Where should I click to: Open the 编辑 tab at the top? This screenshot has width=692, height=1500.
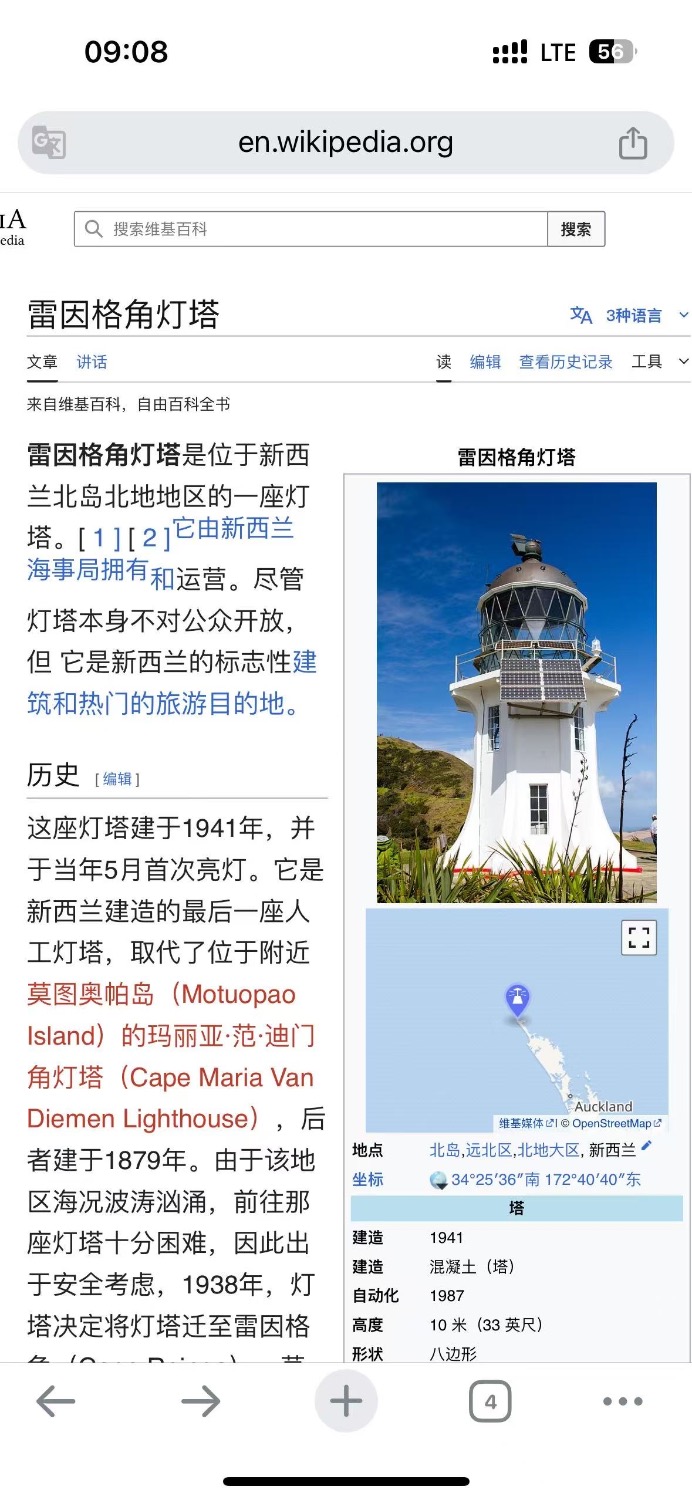coord(485,362)
